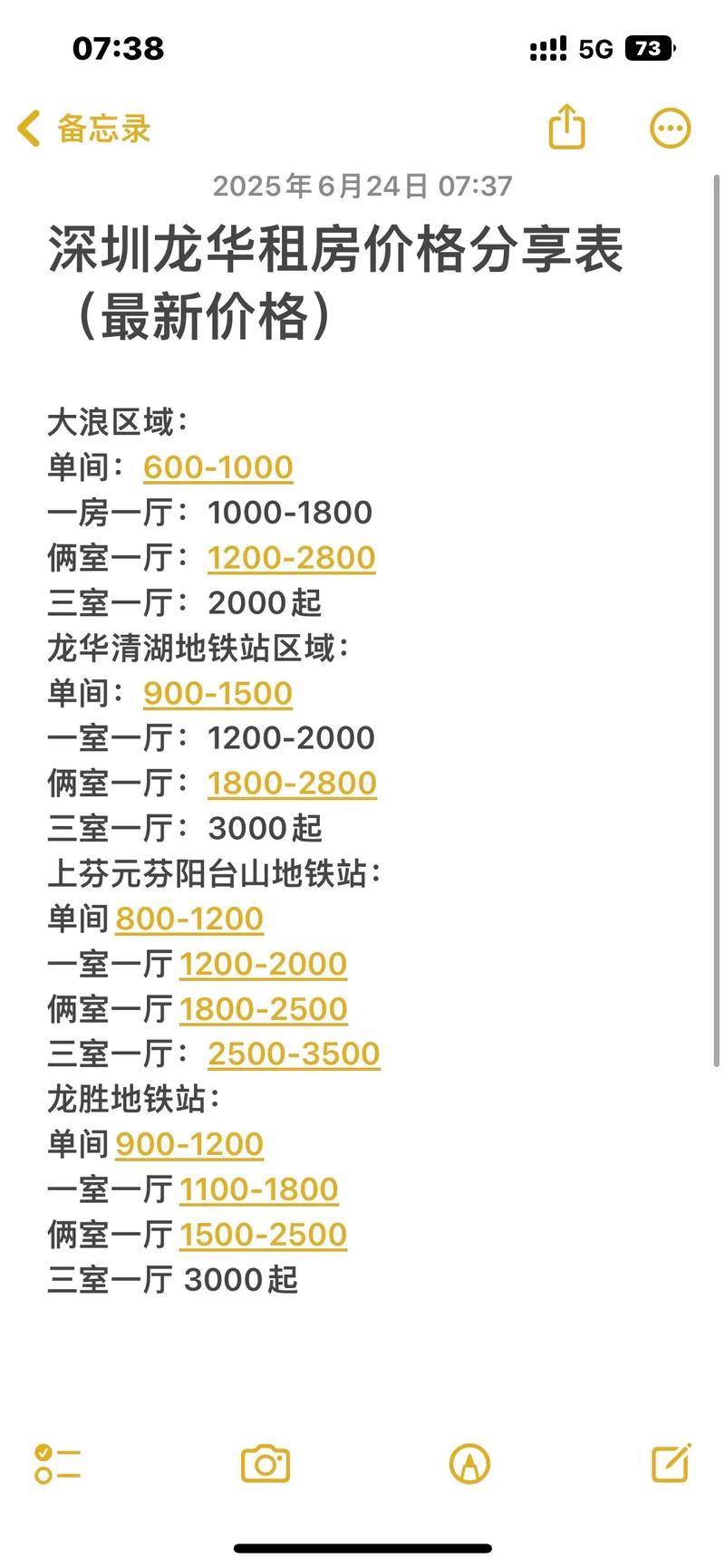Tap the 1100-1800 link under 龙胜地铁站
The image size is (725, 1568).
(258, 1188)
